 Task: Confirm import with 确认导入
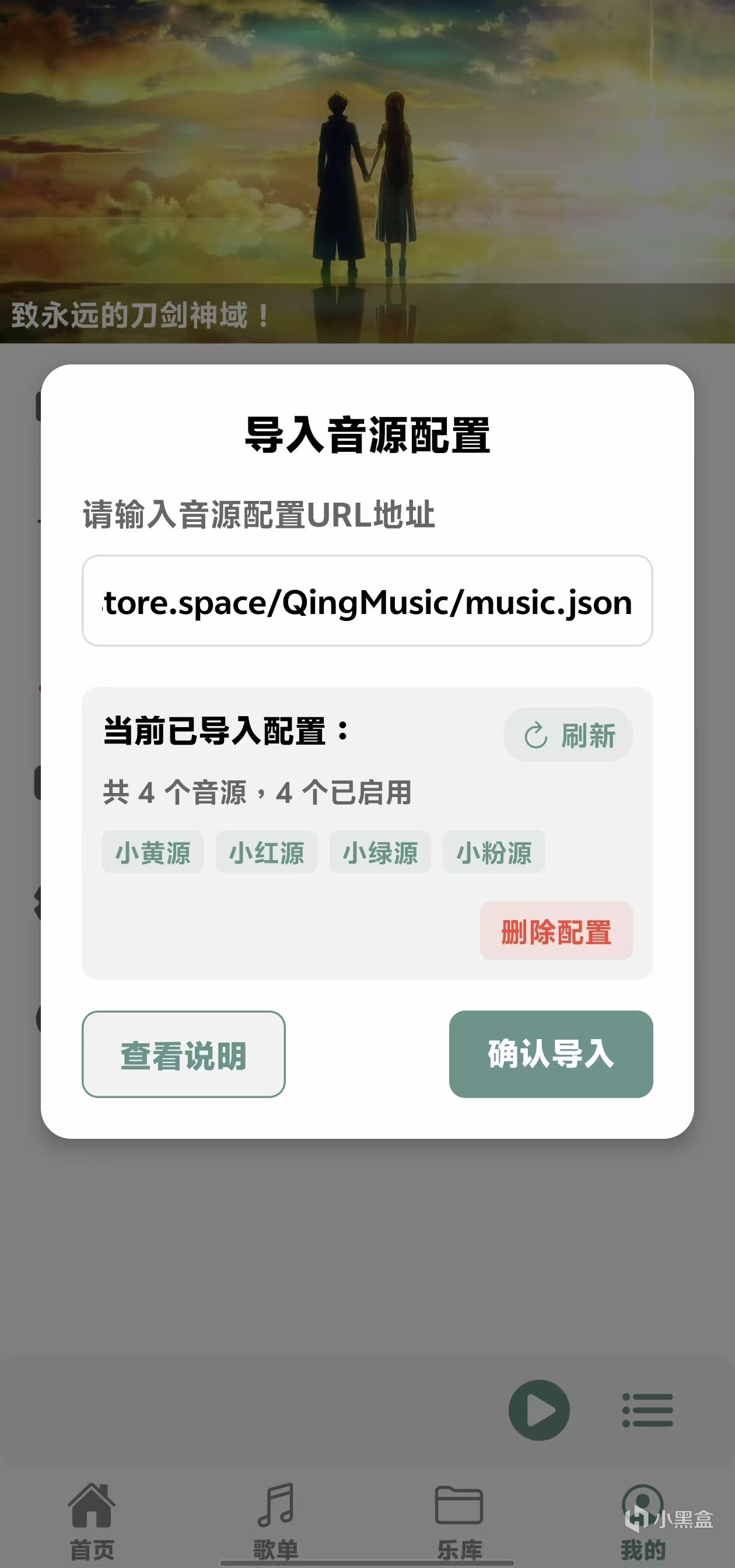[551, 1054]
